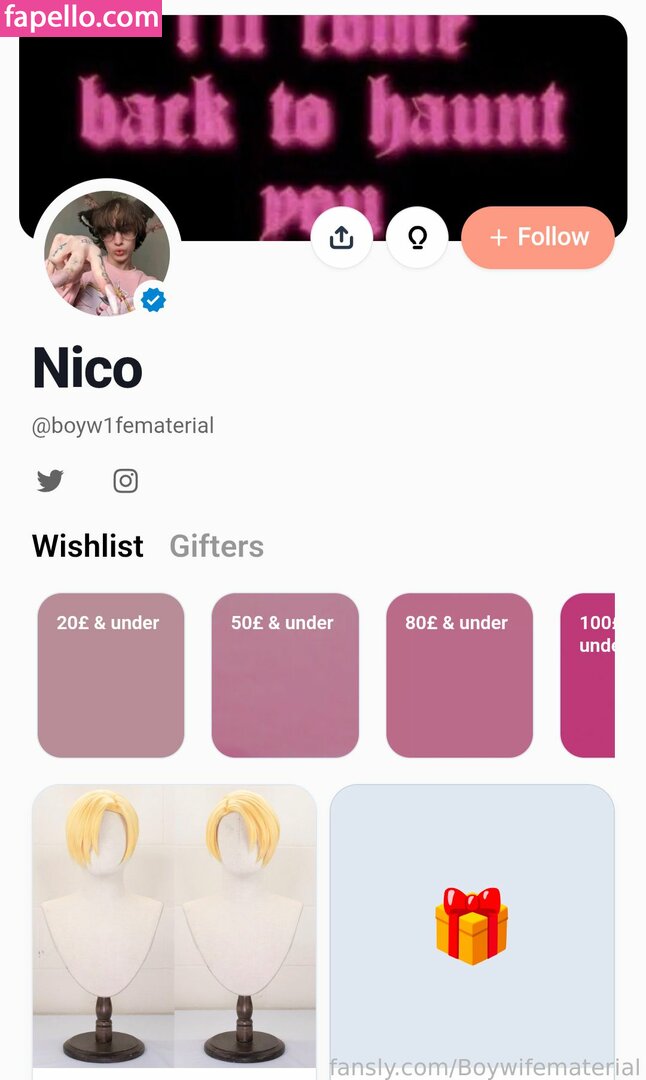Screen dimensions: 646x1080
Task: Open the Instagram link
Action: pos(125,481)
